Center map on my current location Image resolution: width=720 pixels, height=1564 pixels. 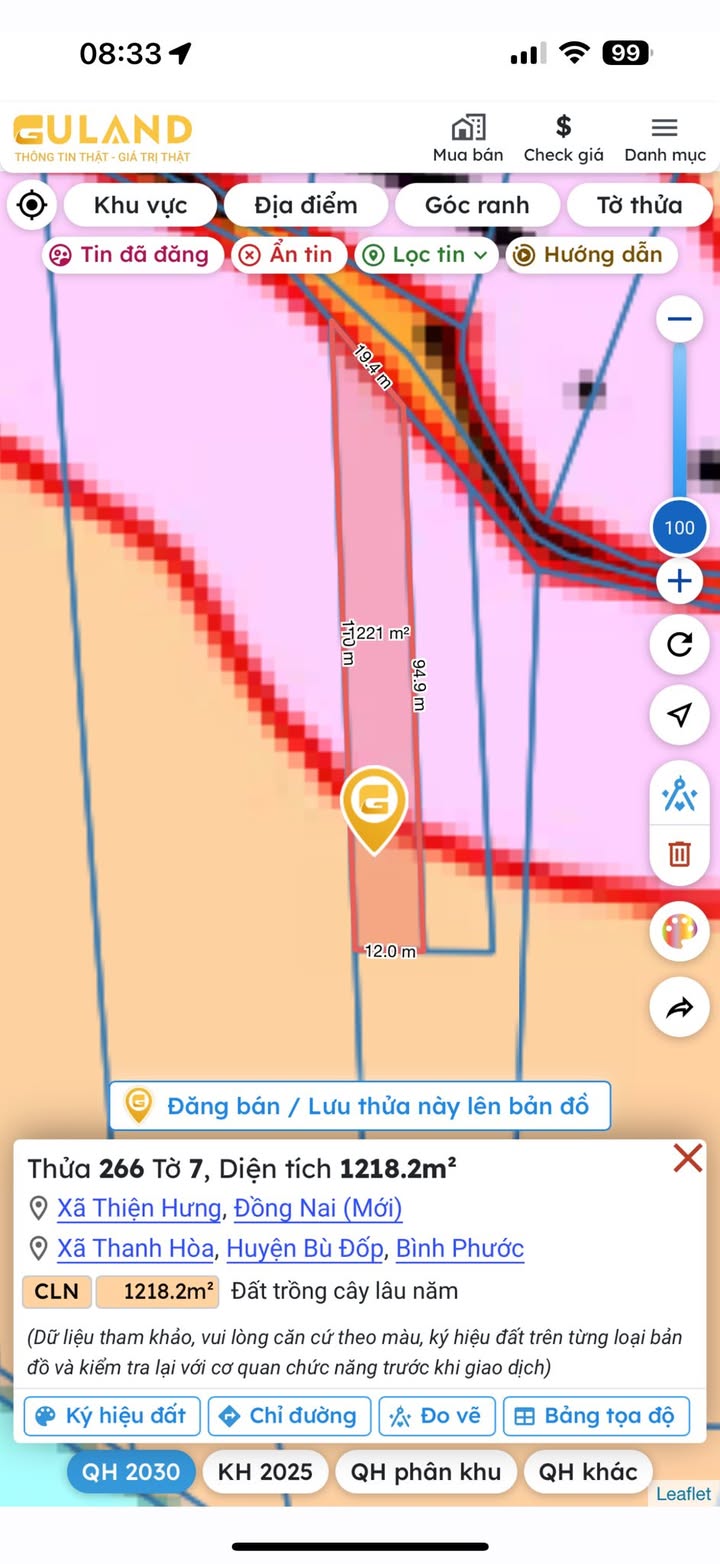(x=32, y=205)
